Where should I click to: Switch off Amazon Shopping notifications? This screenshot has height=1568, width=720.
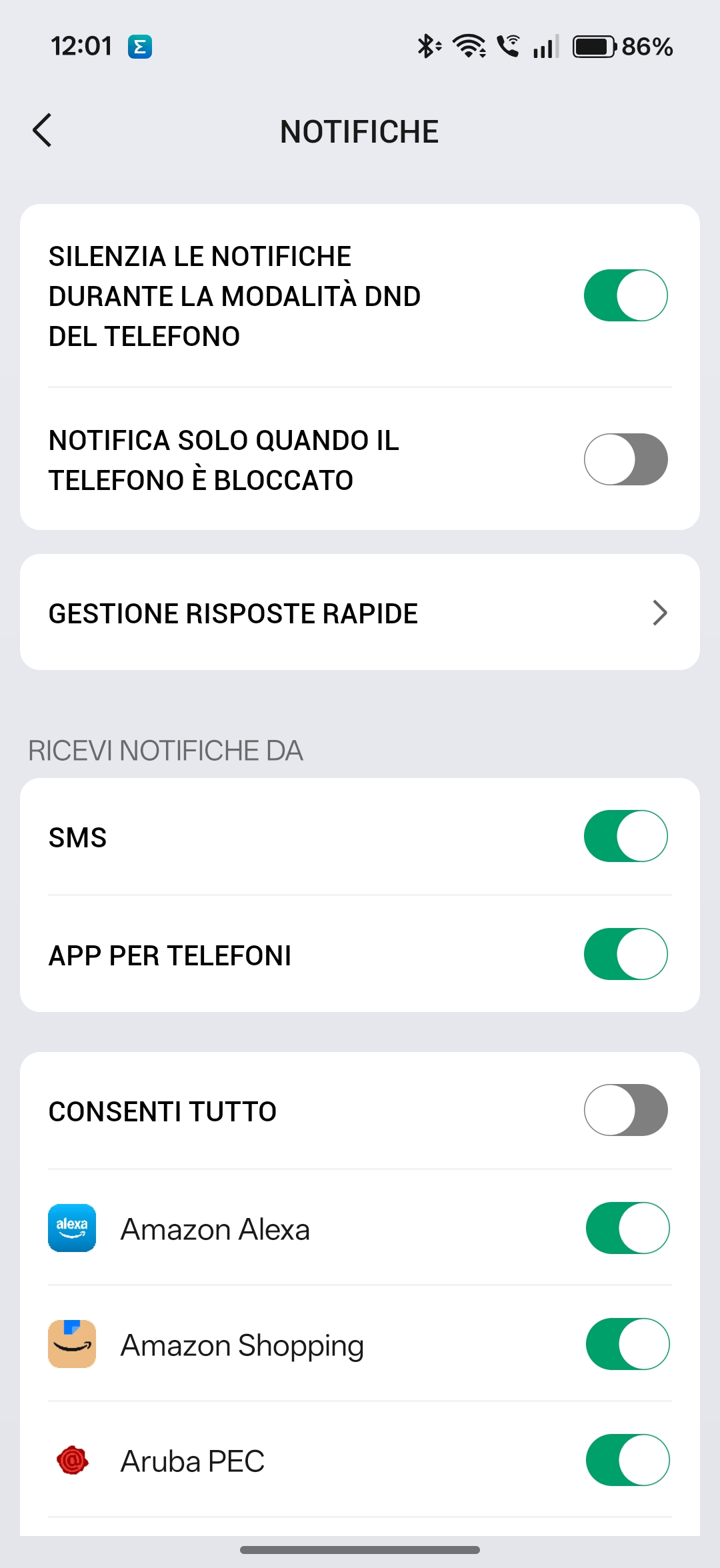tap(627, 1344)
